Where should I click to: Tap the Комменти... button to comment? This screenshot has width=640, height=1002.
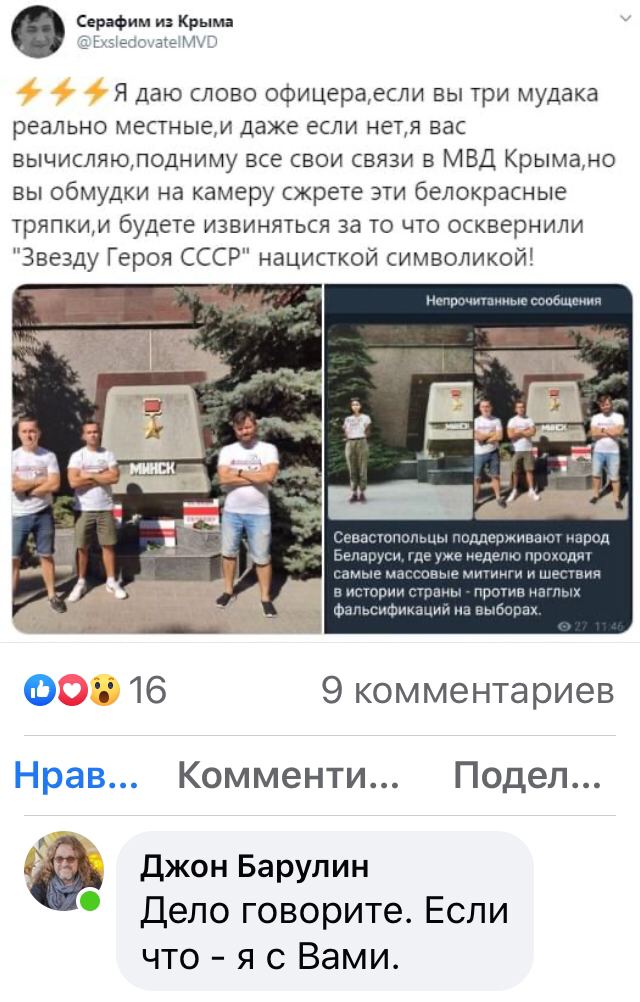click(289, 776)
